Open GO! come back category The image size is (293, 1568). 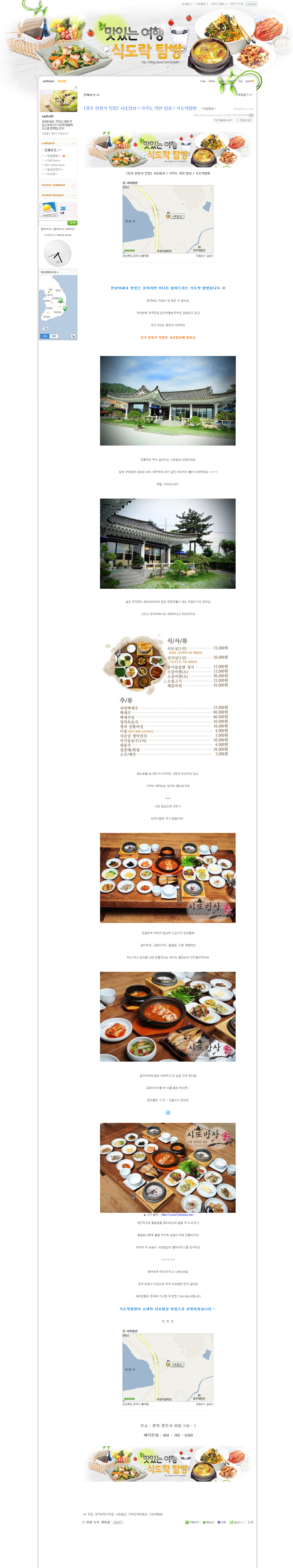coord(54,165)
